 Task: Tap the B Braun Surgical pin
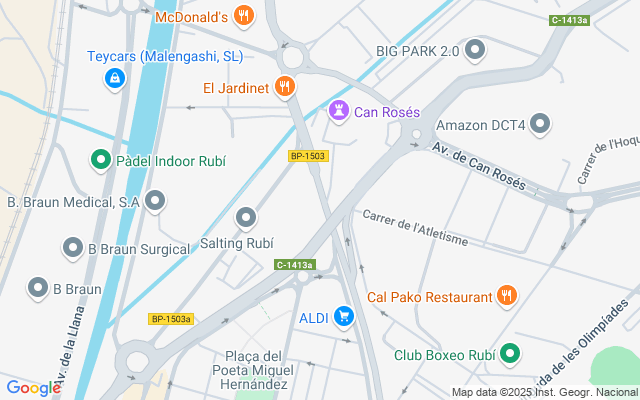72,247
